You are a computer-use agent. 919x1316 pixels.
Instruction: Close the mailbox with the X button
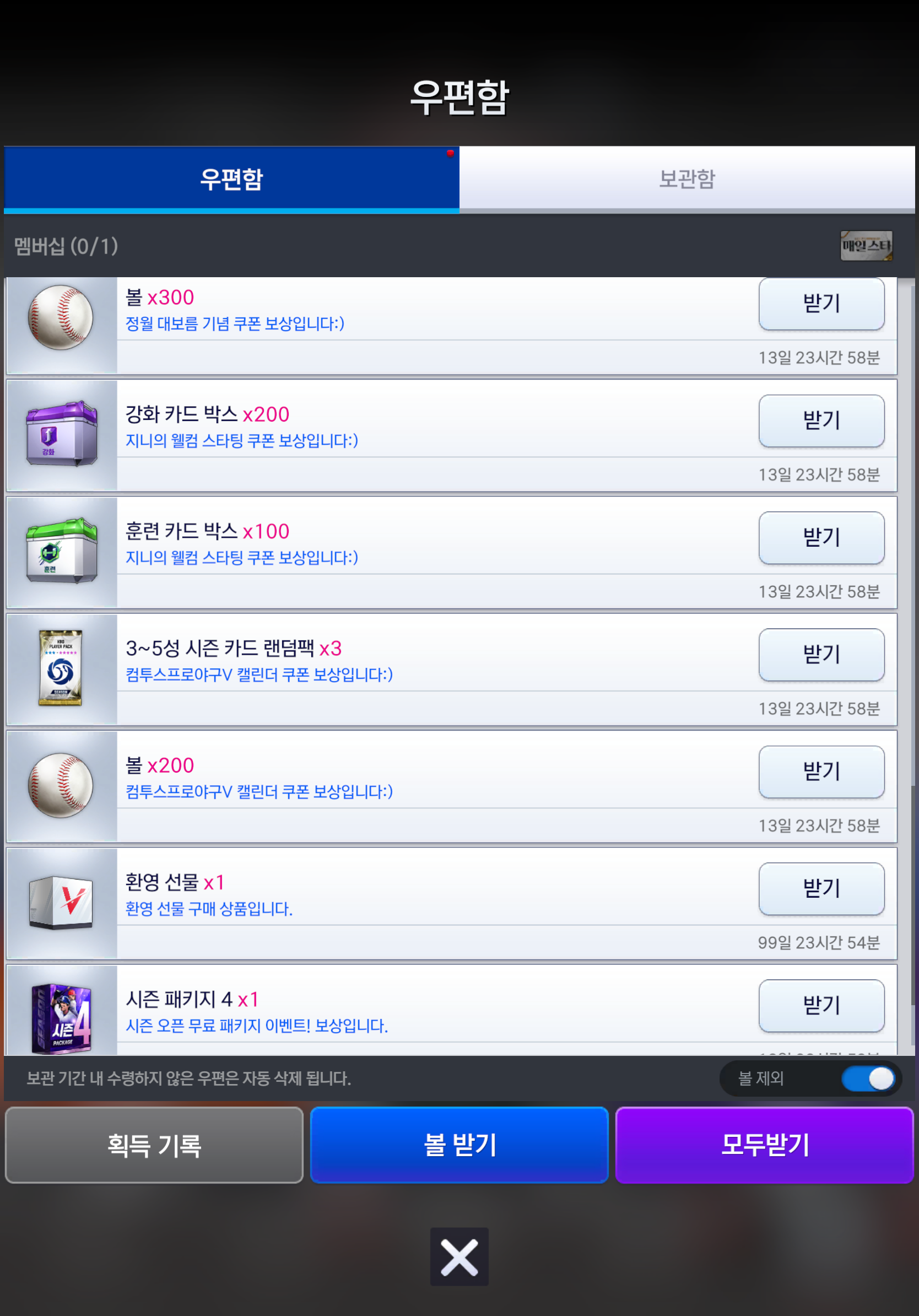pos(459,1256)
